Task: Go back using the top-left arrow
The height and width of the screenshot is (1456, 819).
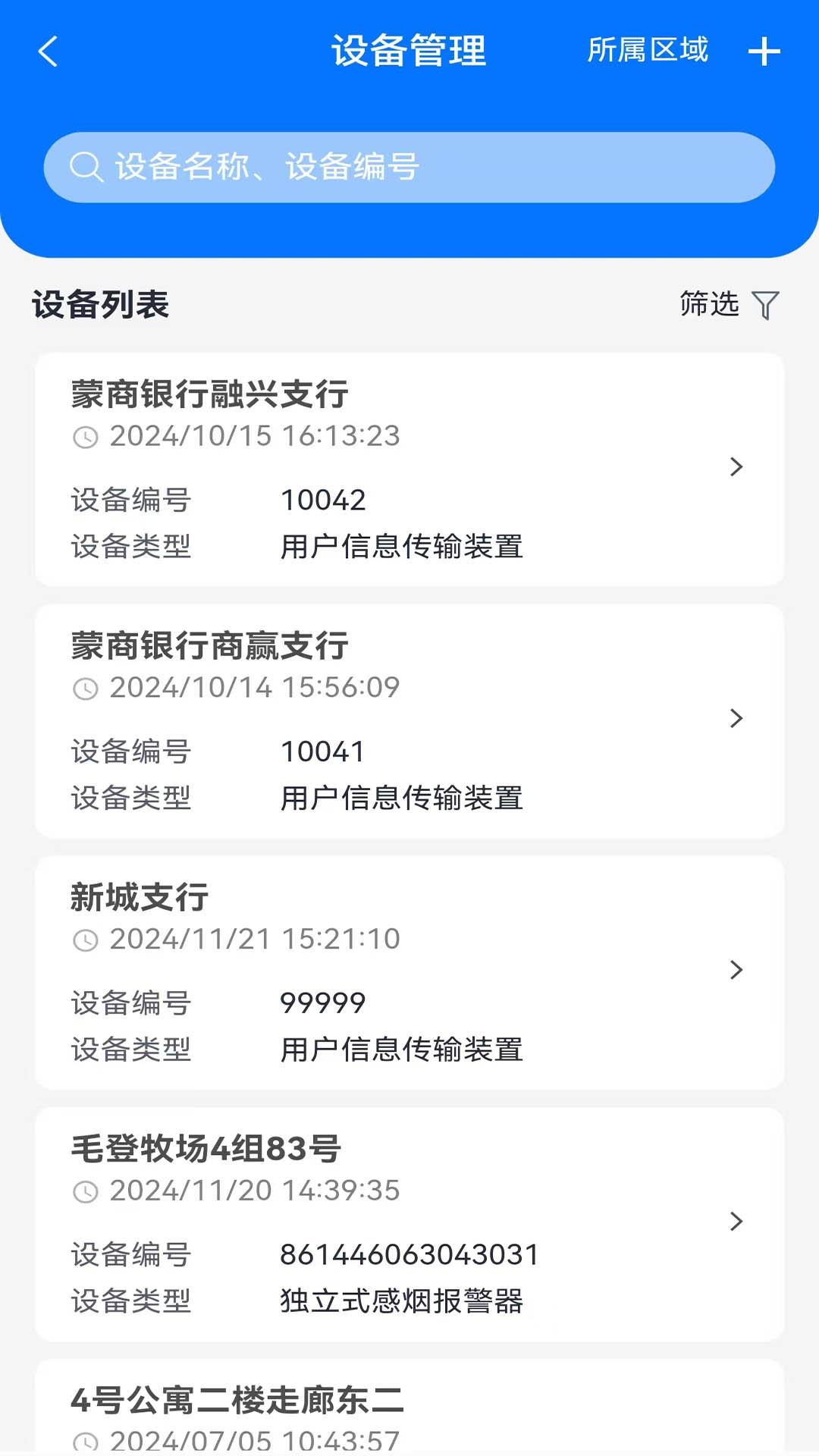Action: click(48, 52)
